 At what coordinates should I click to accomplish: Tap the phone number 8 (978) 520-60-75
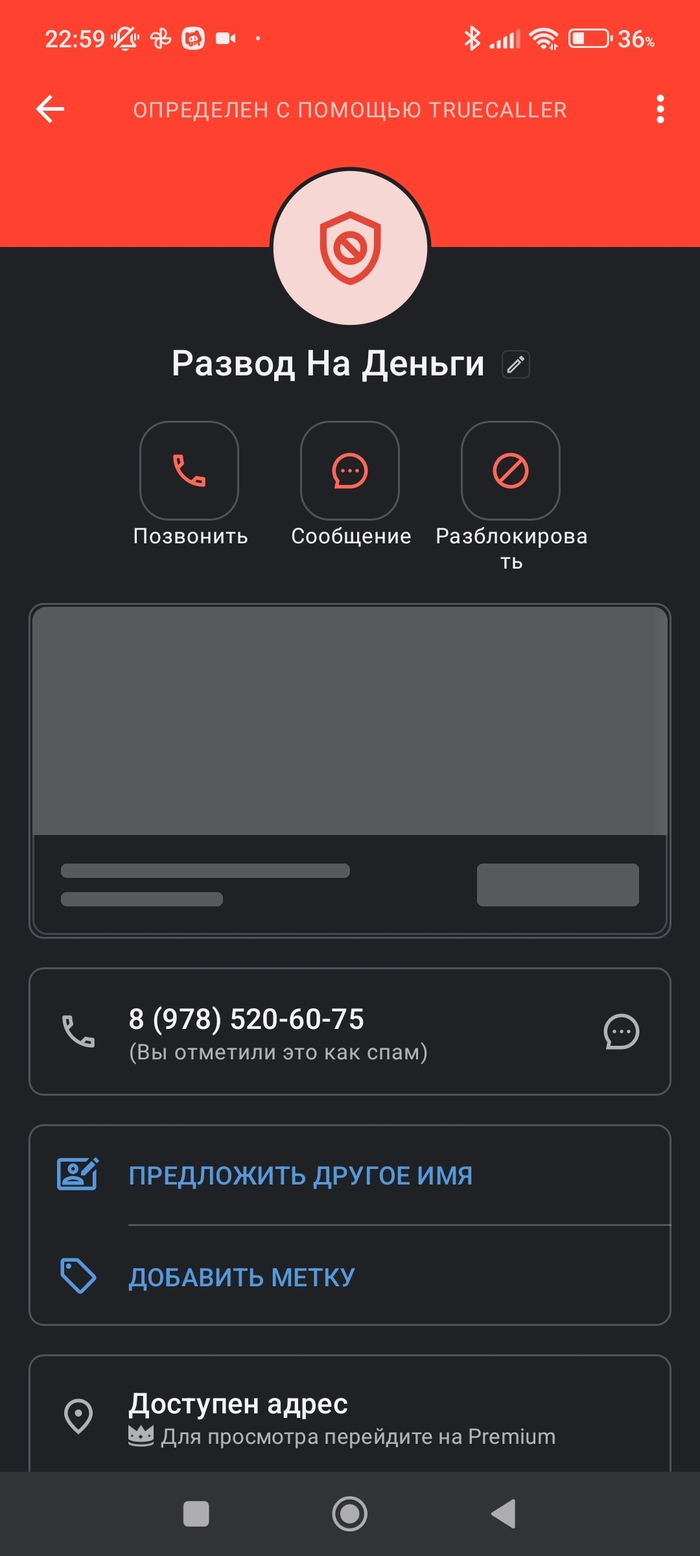[x=246, y=1020]
